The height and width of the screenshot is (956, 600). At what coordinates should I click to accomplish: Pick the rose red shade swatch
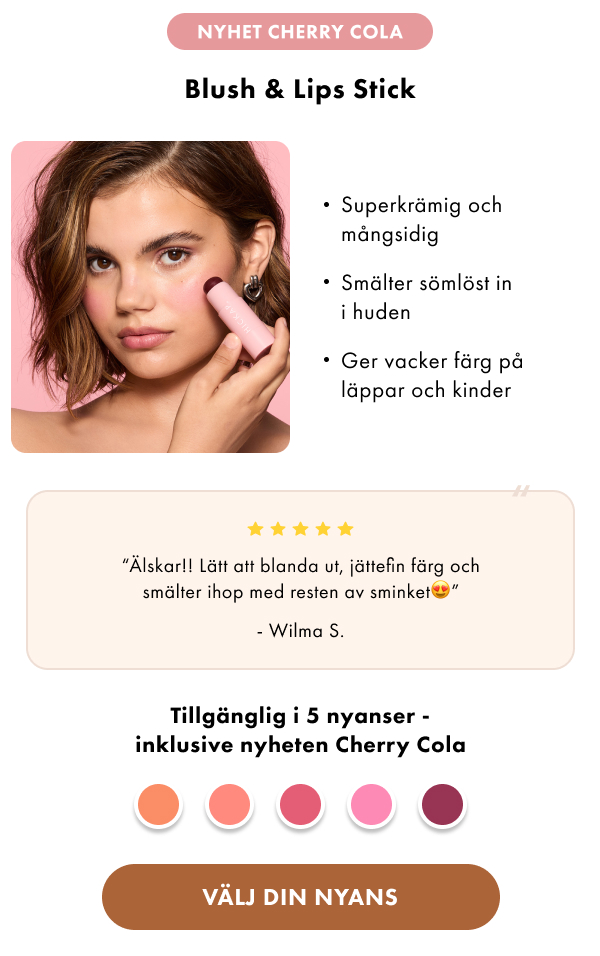point(300,805)
